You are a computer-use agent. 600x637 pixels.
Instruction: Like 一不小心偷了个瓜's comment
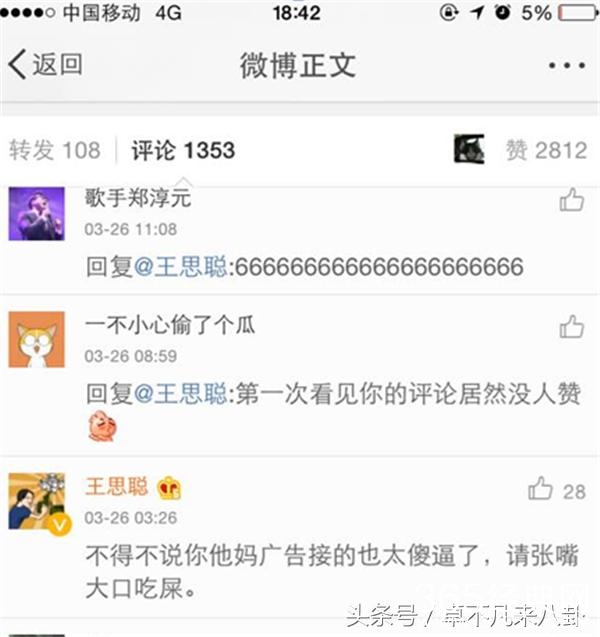[x=571, y=327]
